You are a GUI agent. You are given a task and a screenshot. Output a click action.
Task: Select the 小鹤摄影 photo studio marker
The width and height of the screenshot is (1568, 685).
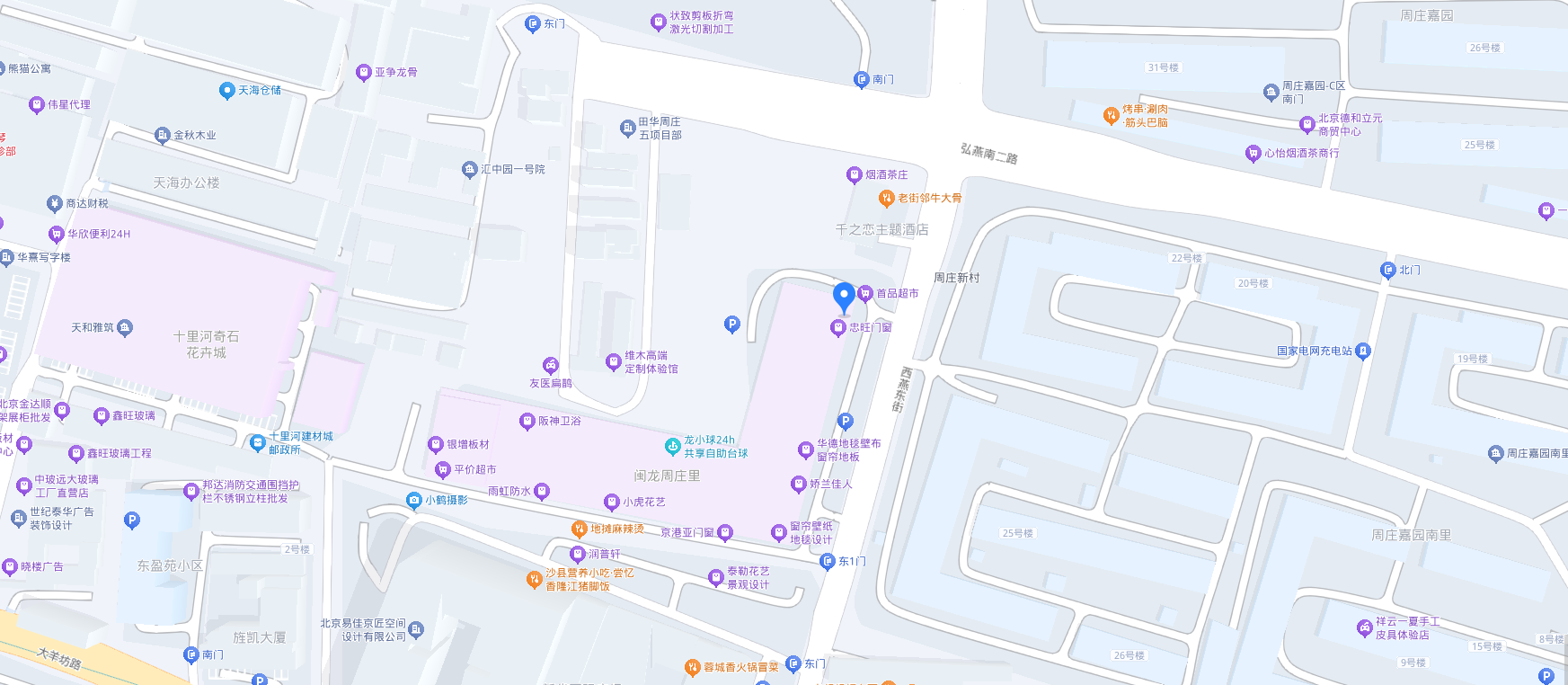[x=414, y=500]
